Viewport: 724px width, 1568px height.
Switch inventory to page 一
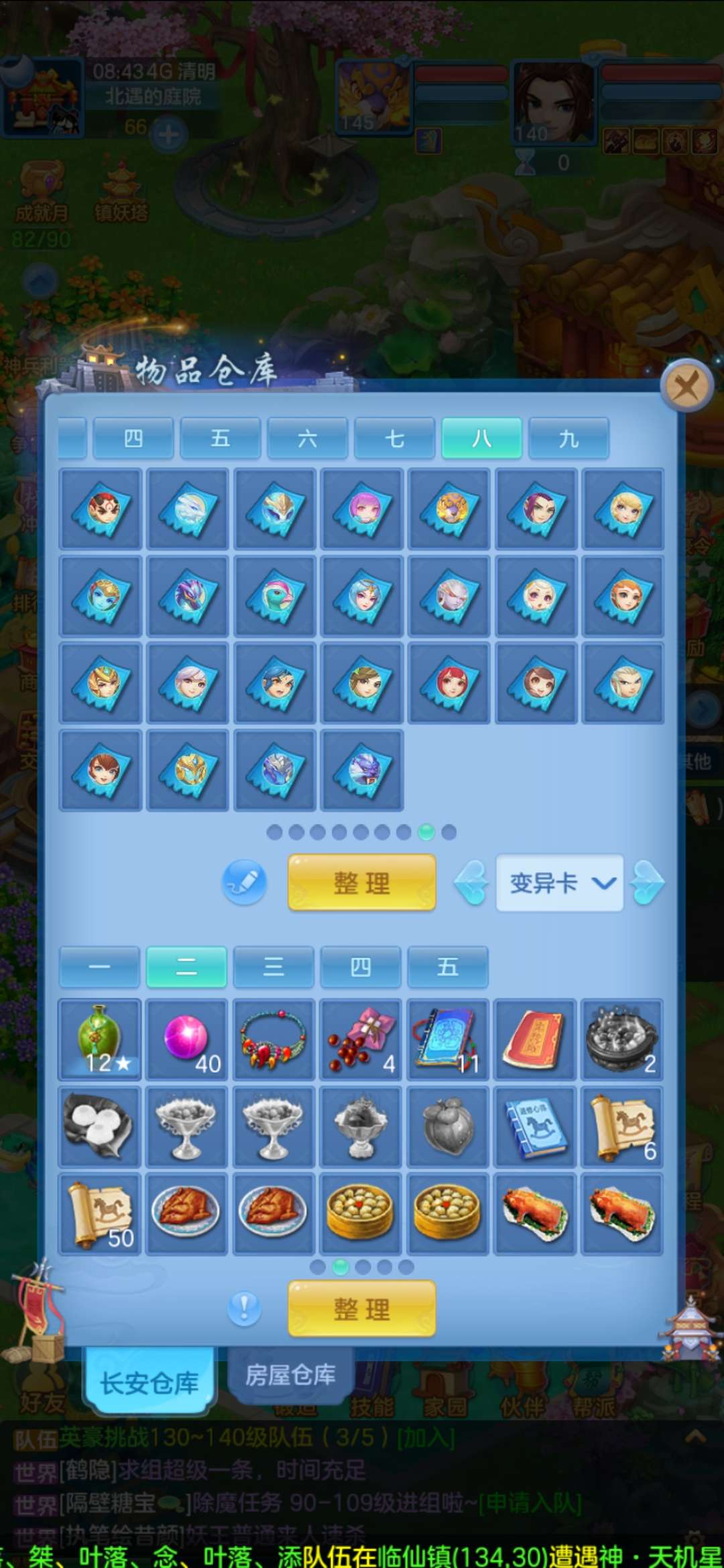pyautogui.click(x=99, y=967)
